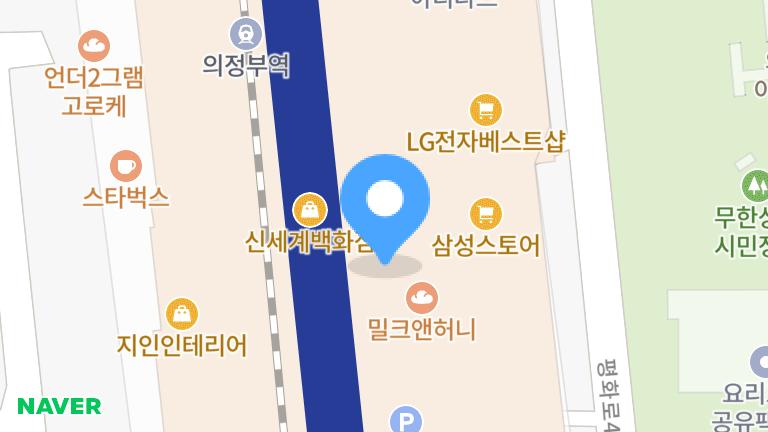Tap the parking lot P marker
The height and width of the screenshot is (432, 768).
tap(405, 420)
